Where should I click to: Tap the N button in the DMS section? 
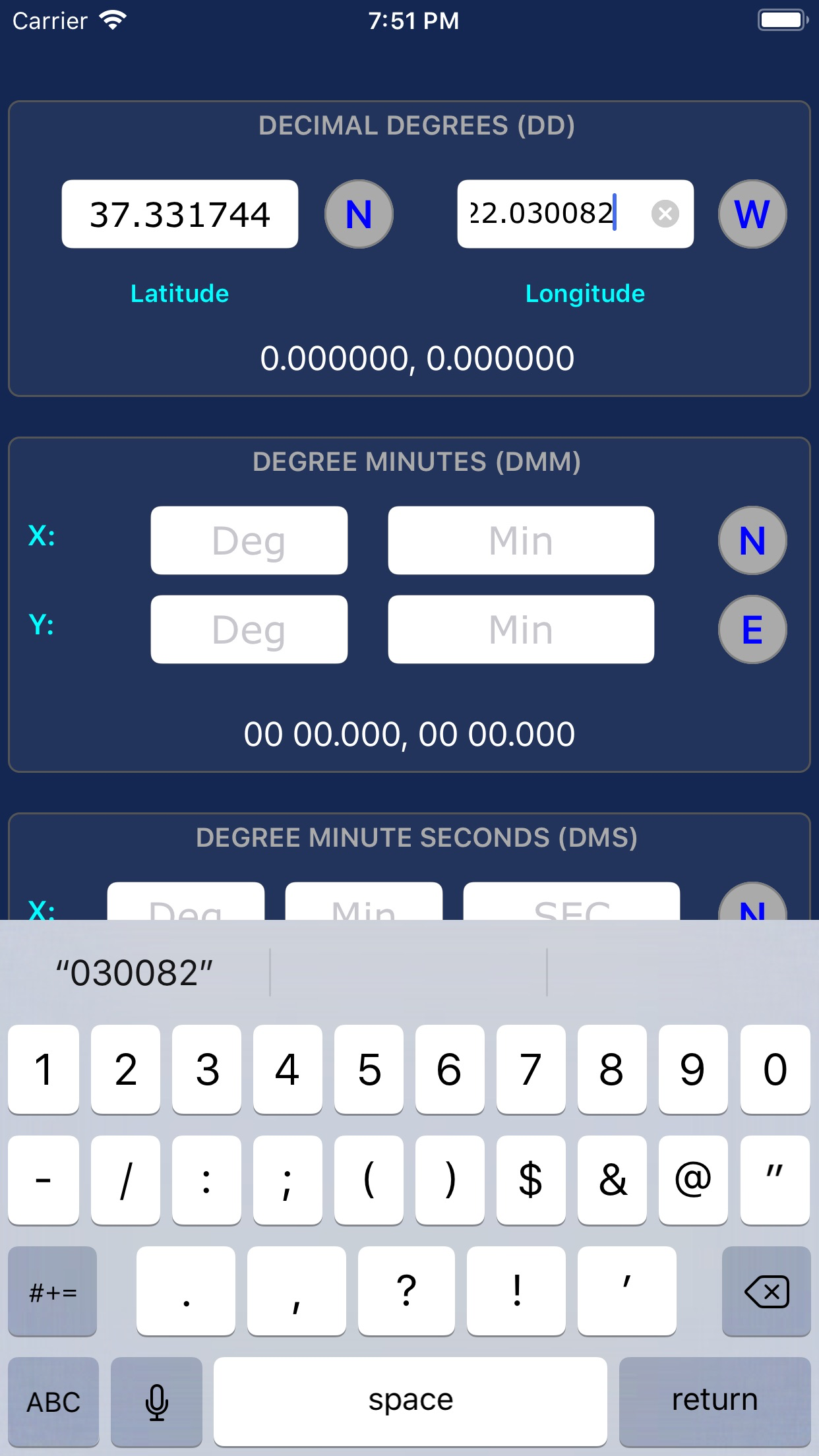coord(752,913)
